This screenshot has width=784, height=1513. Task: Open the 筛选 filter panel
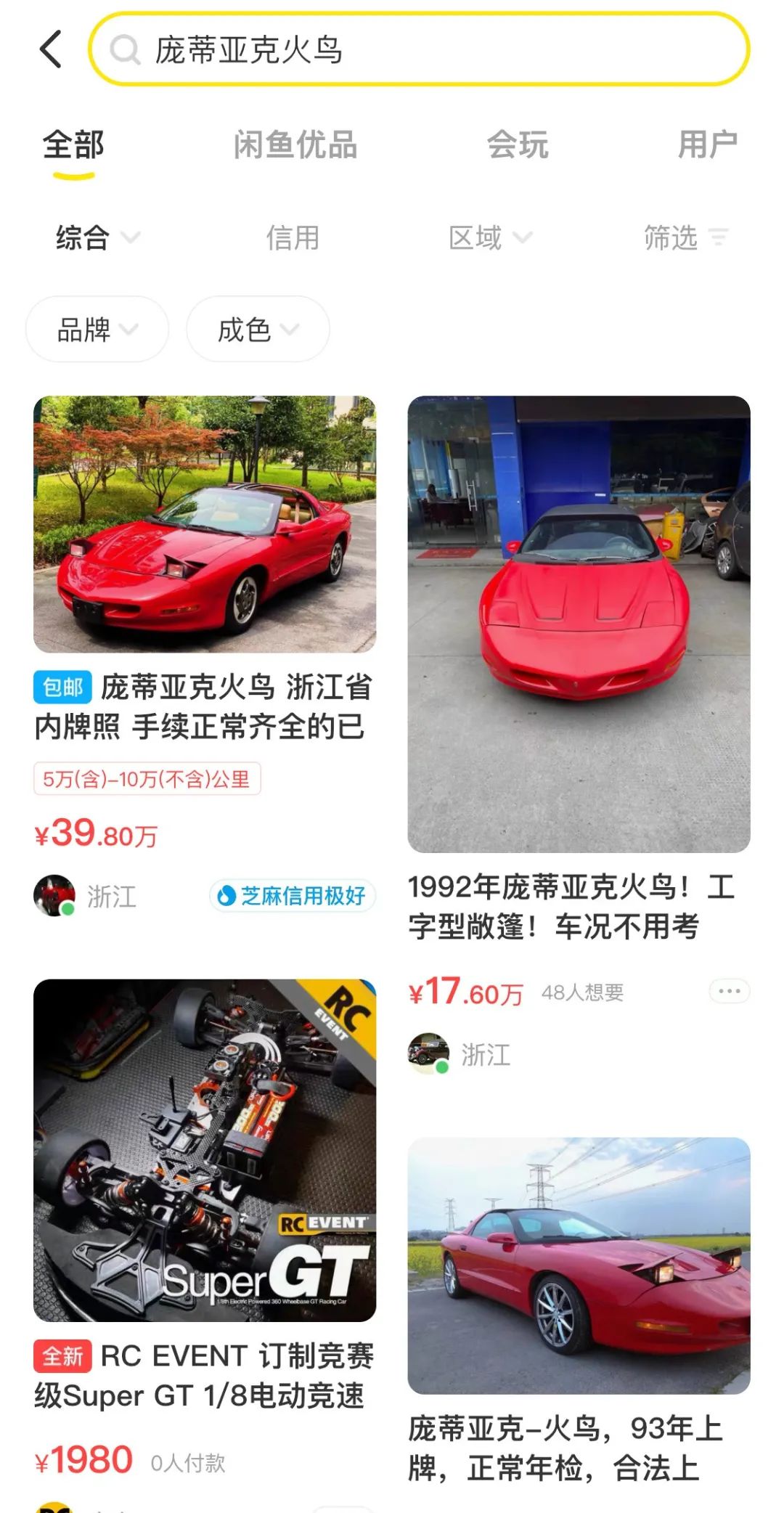click(x=681, y=238)
